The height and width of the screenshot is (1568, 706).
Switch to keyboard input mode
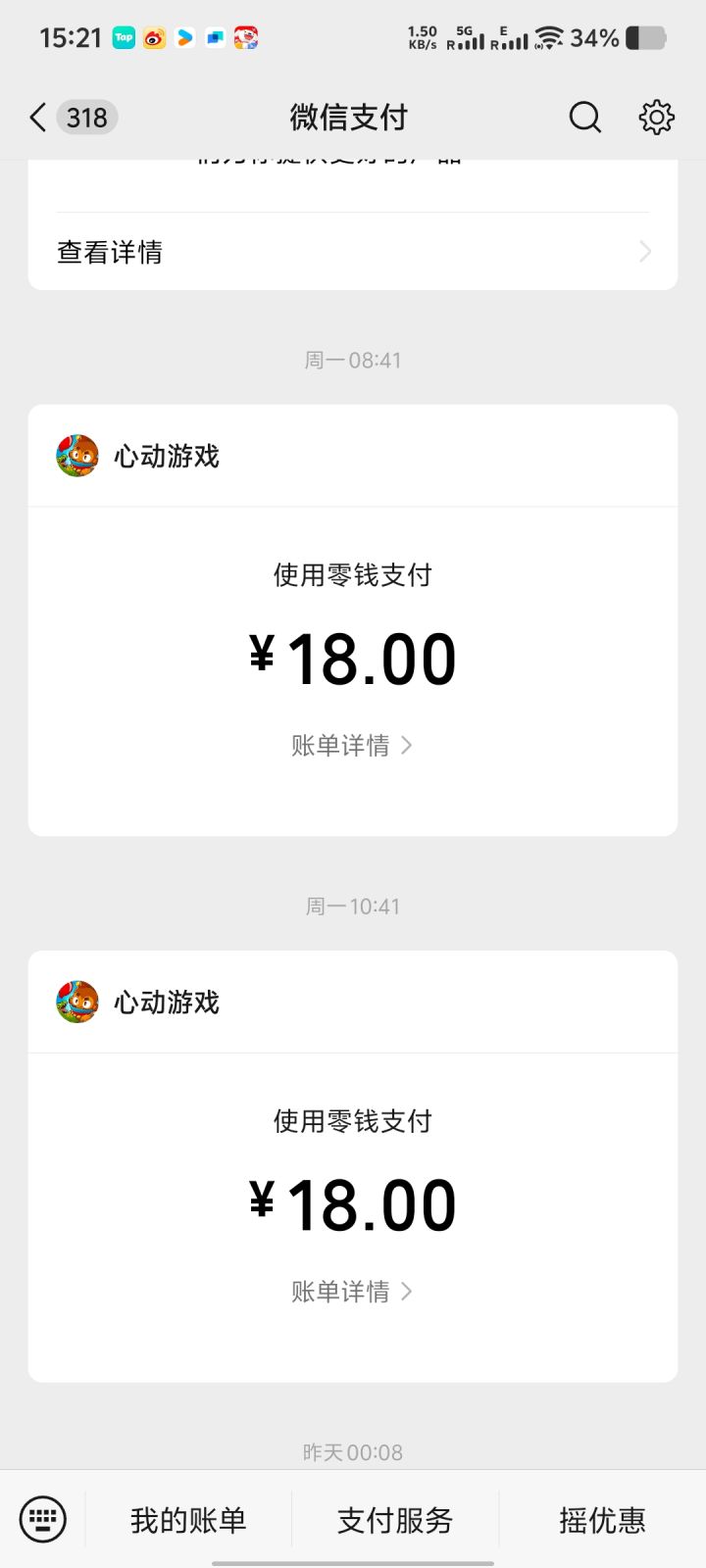pos(43,1520)
